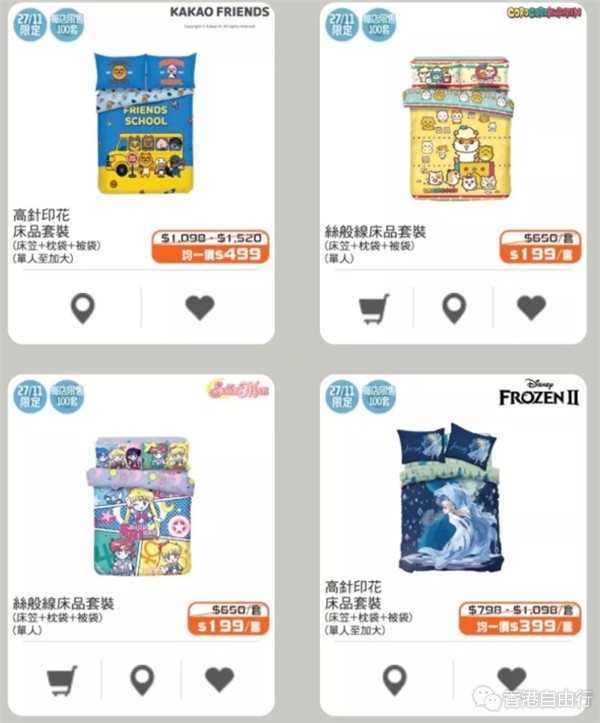Like the yellow hamster bedding set
The width and height of the screenshot is (600, 723).
(531, 308)
